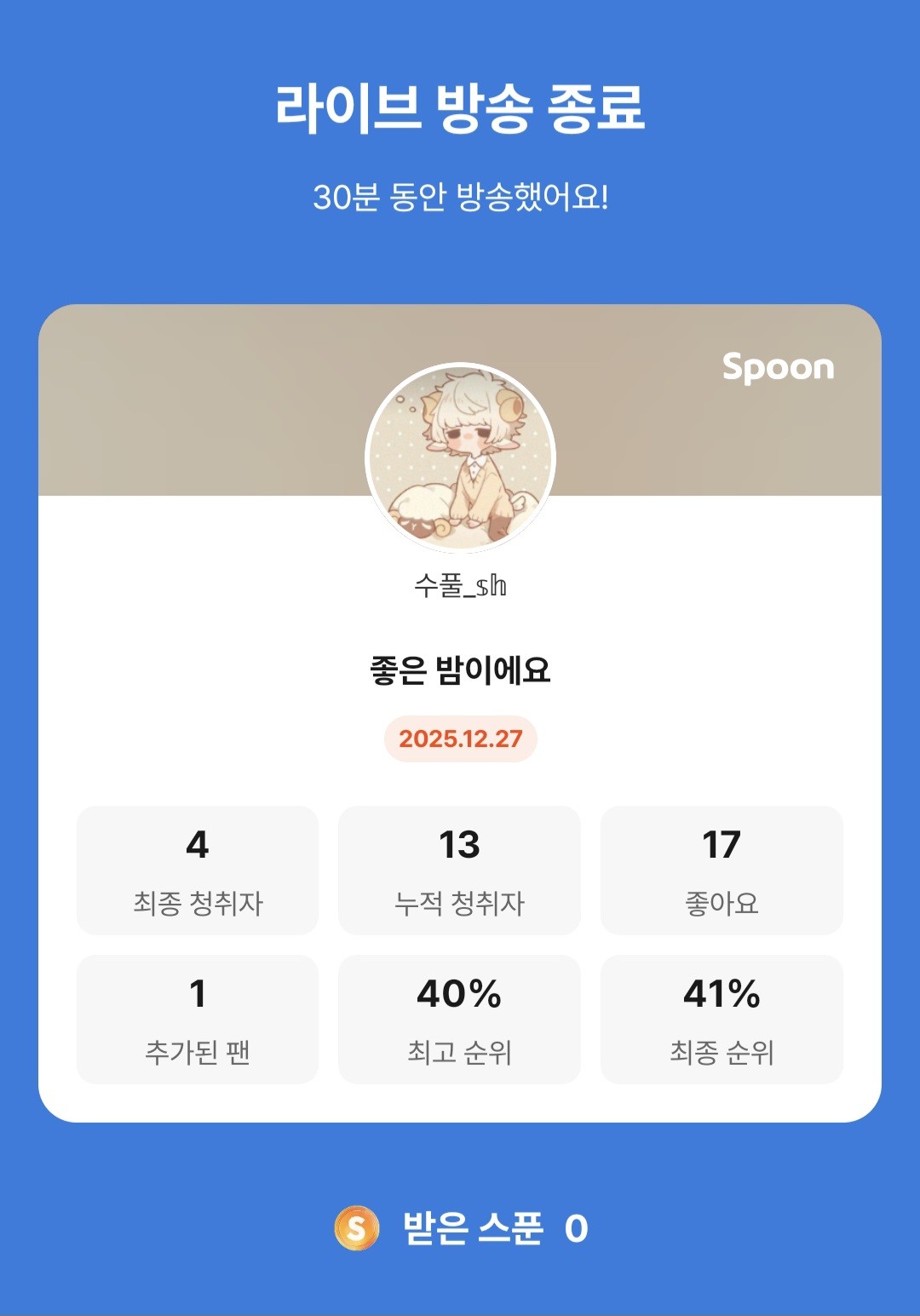Click the username 수풀_sh

tap(460, 586)
